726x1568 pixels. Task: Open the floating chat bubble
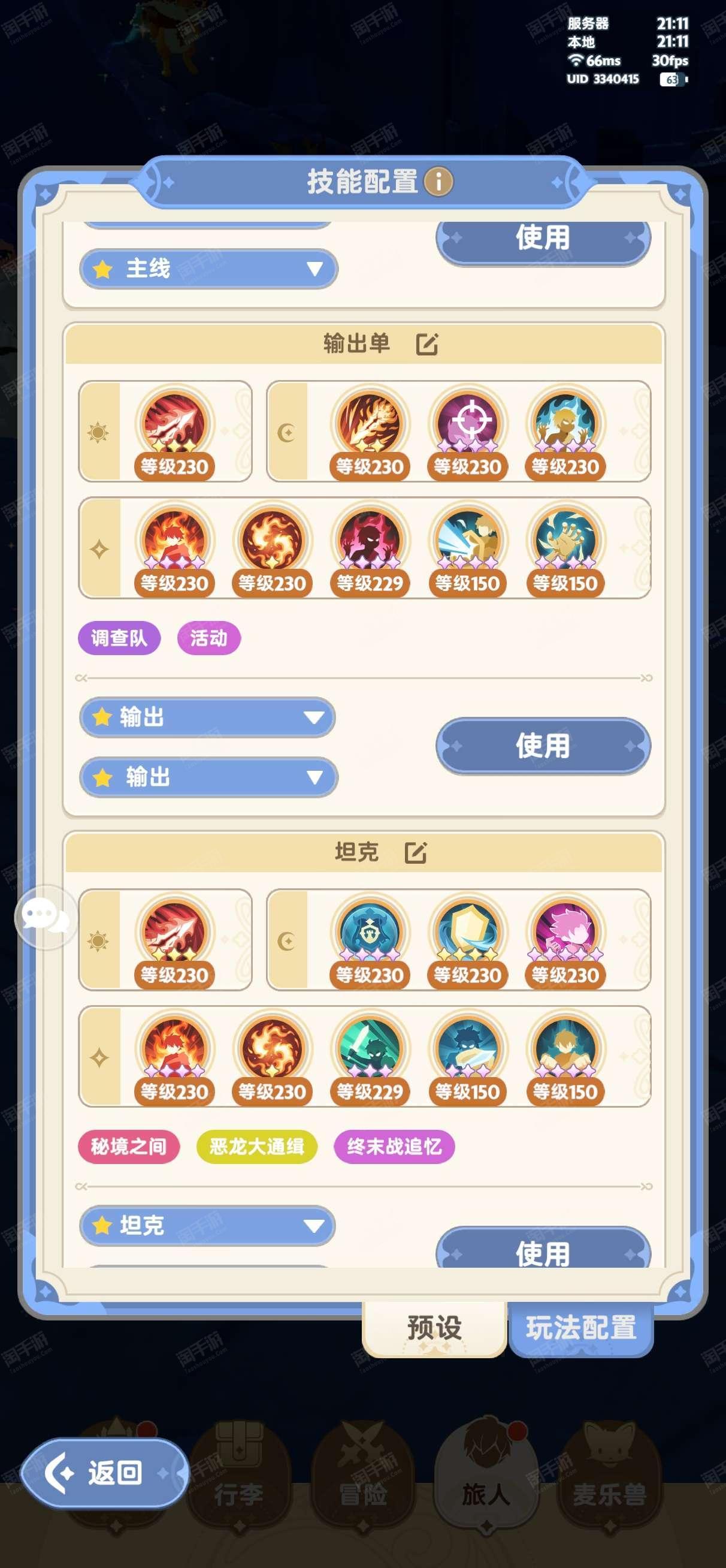click(45, 916)
